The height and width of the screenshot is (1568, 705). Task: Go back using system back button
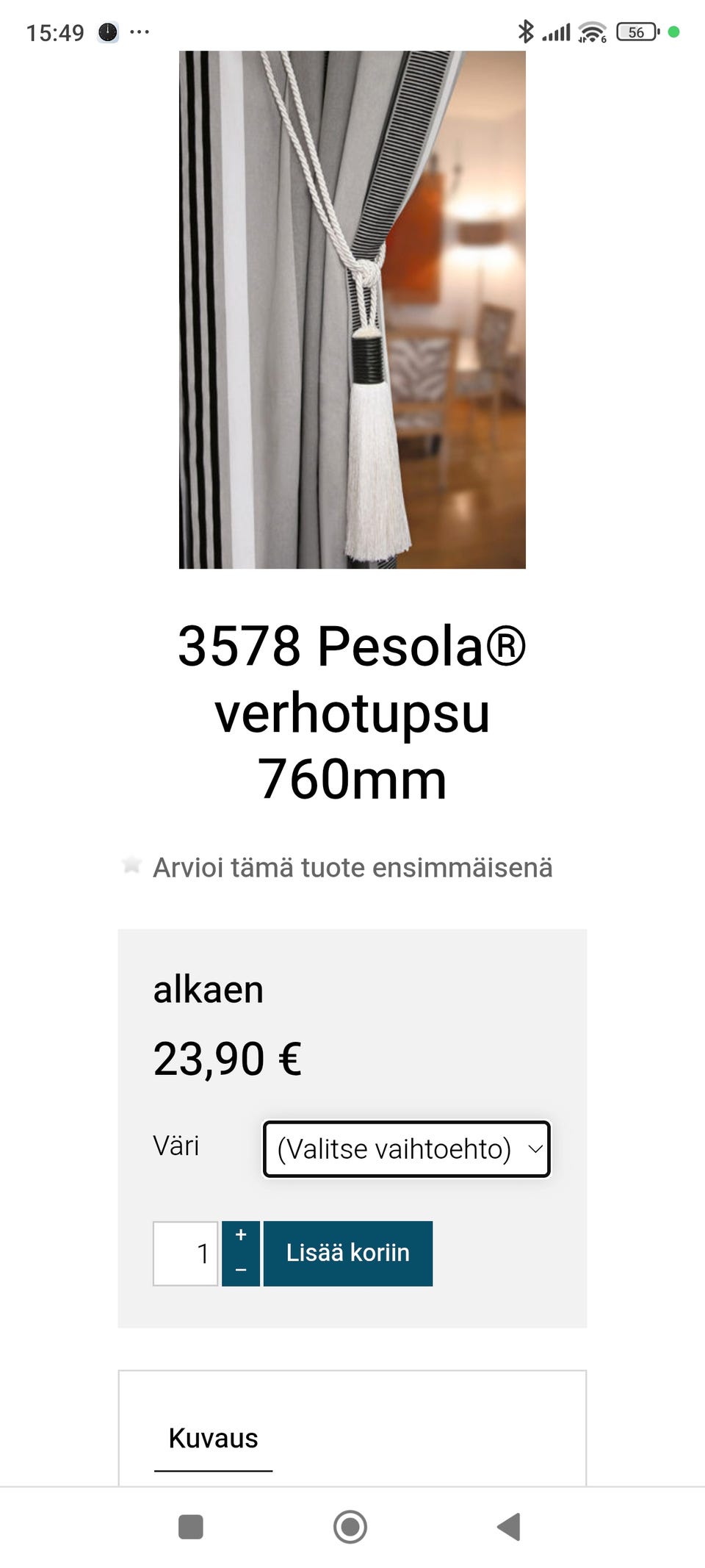click(x=508, y=1526)
